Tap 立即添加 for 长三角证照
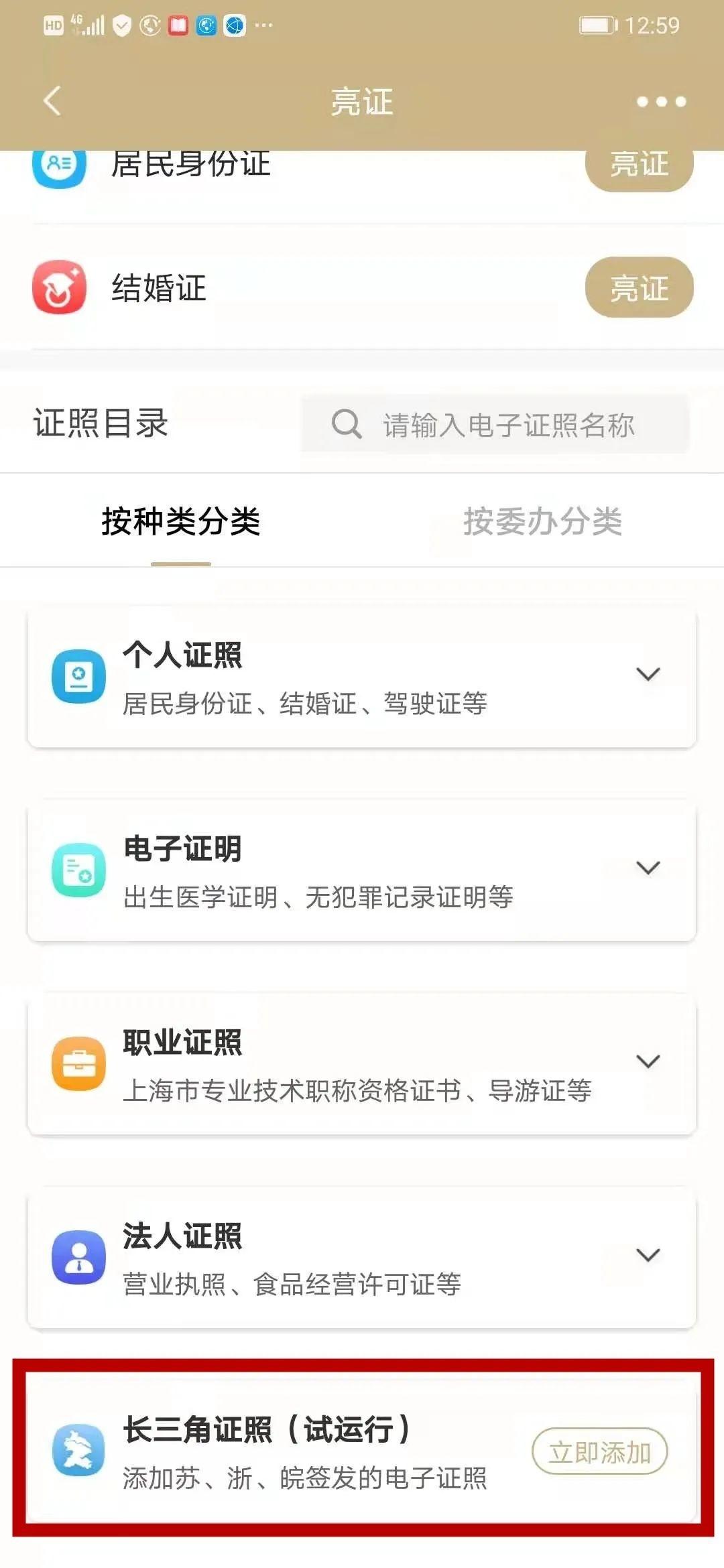This screenshot has height=1568, width=724. 599,1452
